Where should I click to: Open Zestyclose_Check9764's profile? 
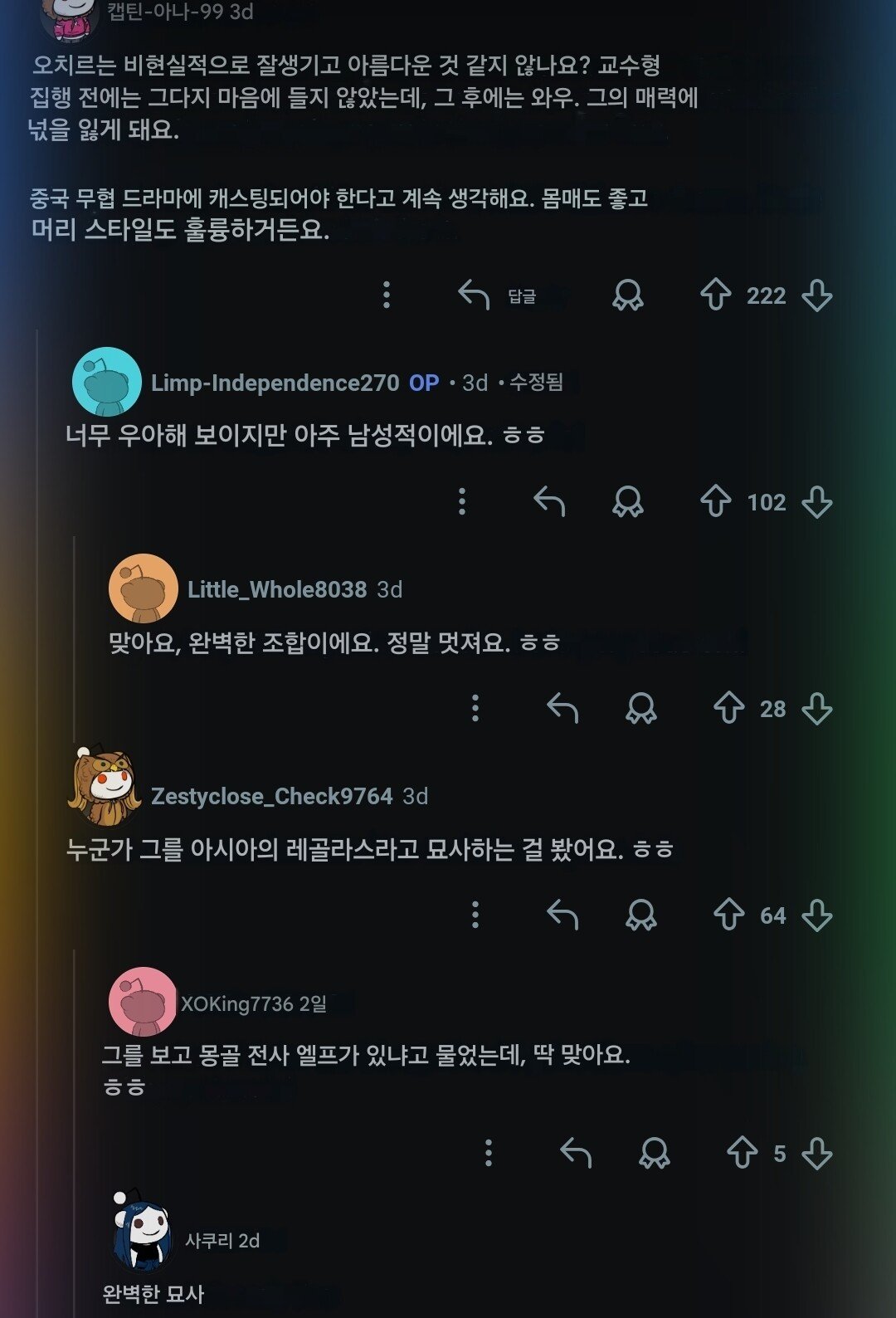[271, 796]
